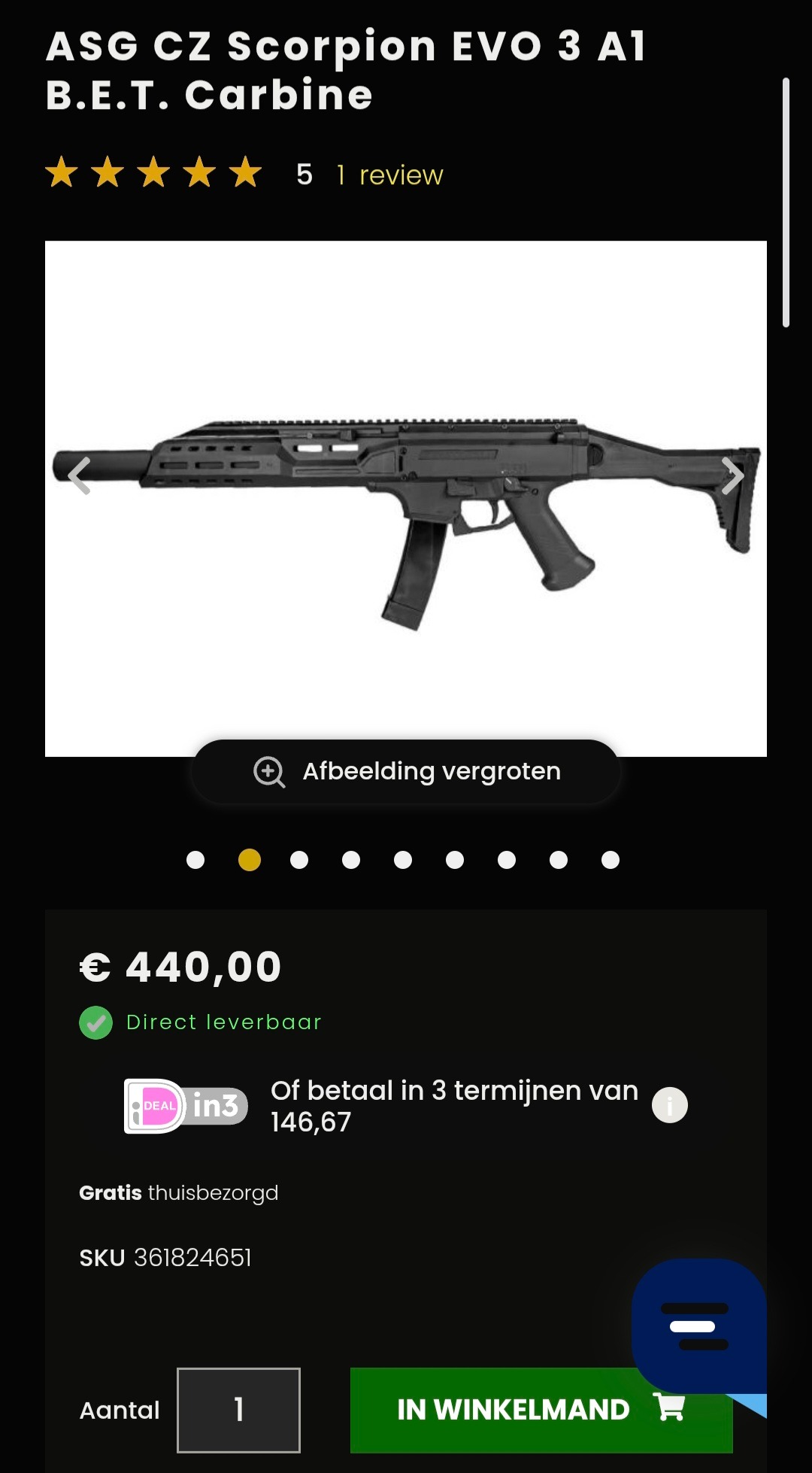Open the chat support bubble

click(x=698, y=1326)
